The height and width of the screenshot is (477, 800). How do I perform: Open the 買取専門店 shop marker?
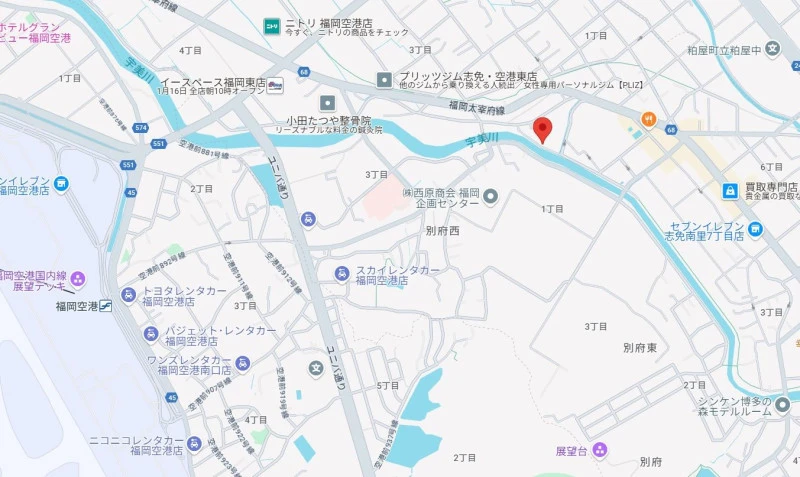point(732,190)
